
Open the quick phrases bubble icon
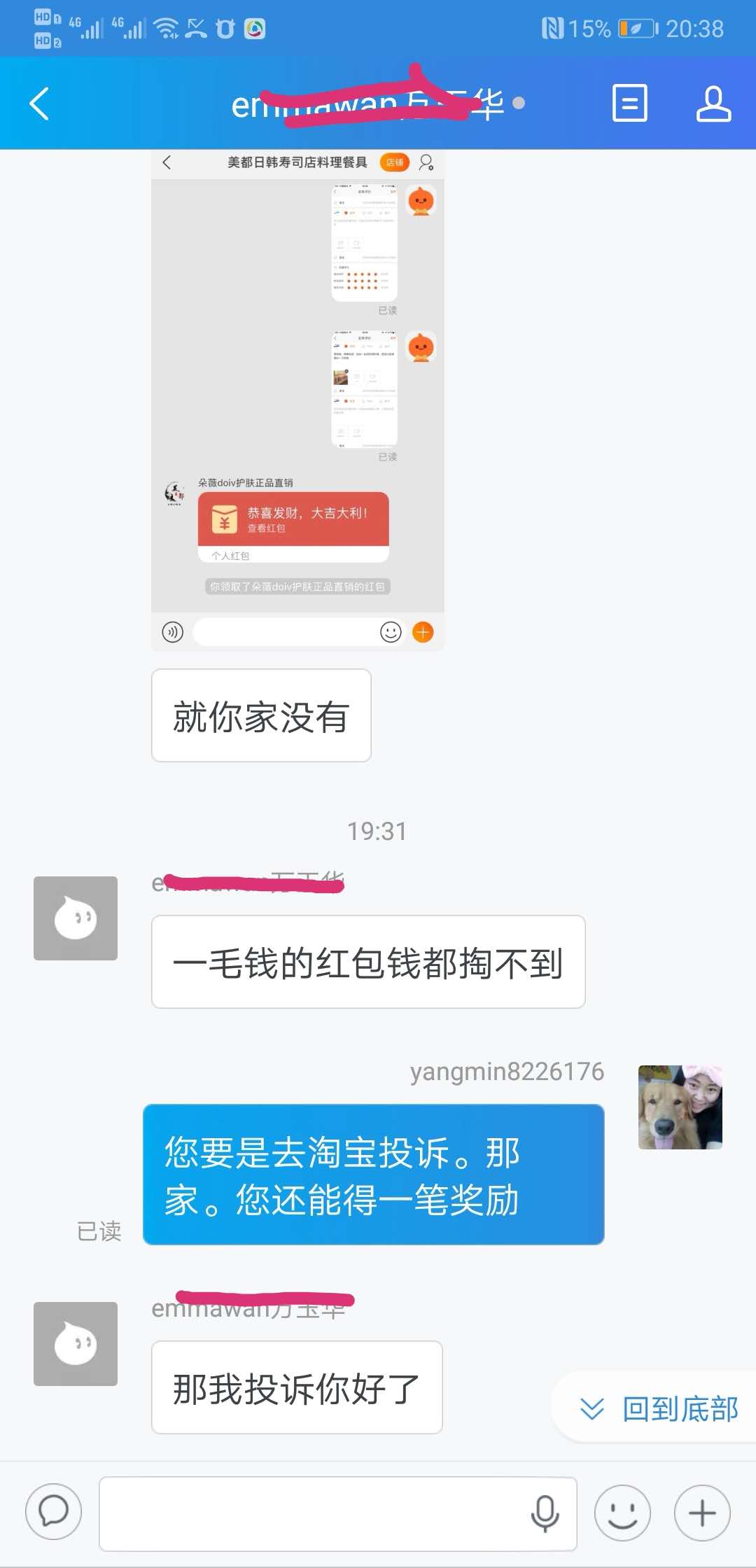coord(53,1512)
